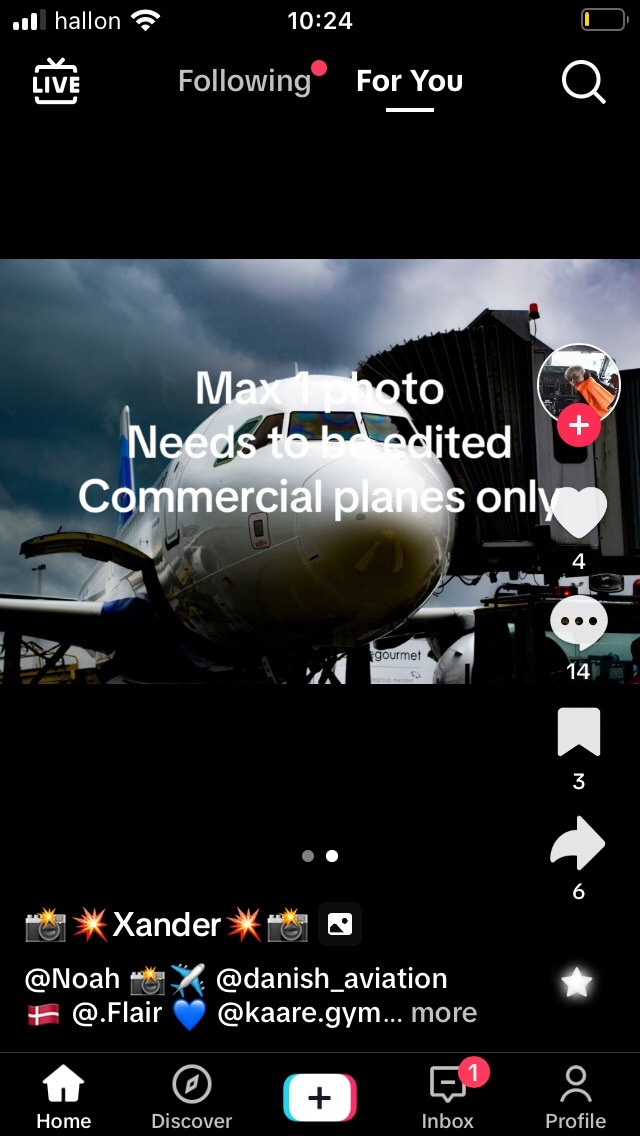Expand the caption with more
Image resolution: width=640 pixels, height=1136 pixels.
pyautogui.click(x=443, y=1013)
